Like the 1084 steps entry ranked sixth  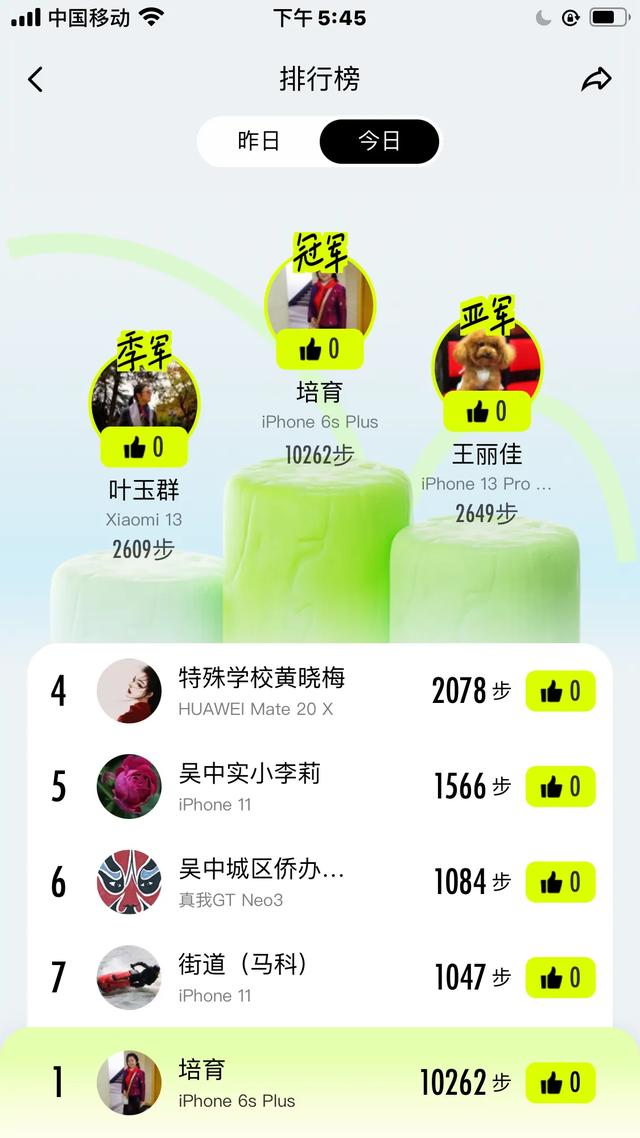560,882
